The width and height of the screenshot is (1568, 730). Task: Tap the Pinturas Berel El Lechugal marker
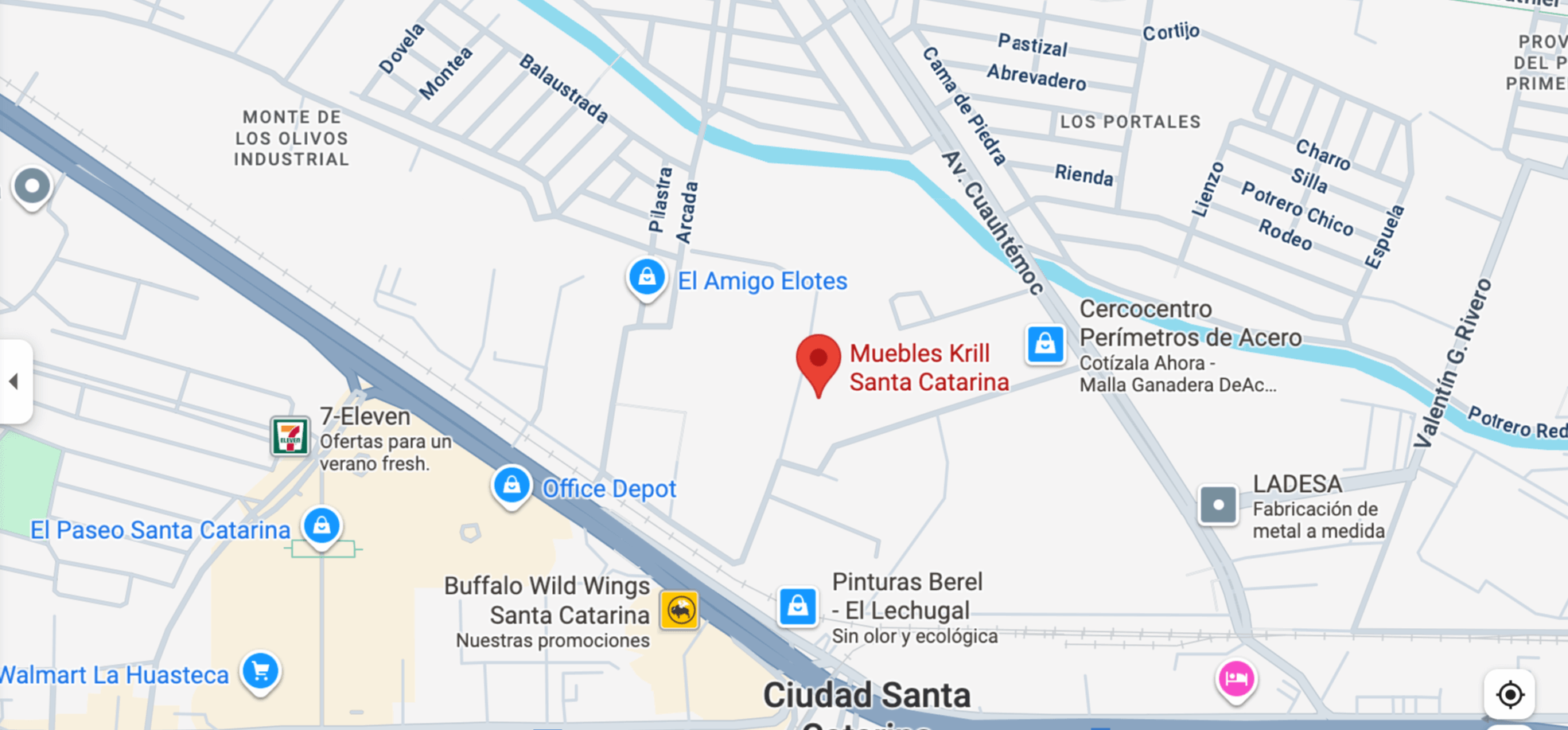[797, 607]
